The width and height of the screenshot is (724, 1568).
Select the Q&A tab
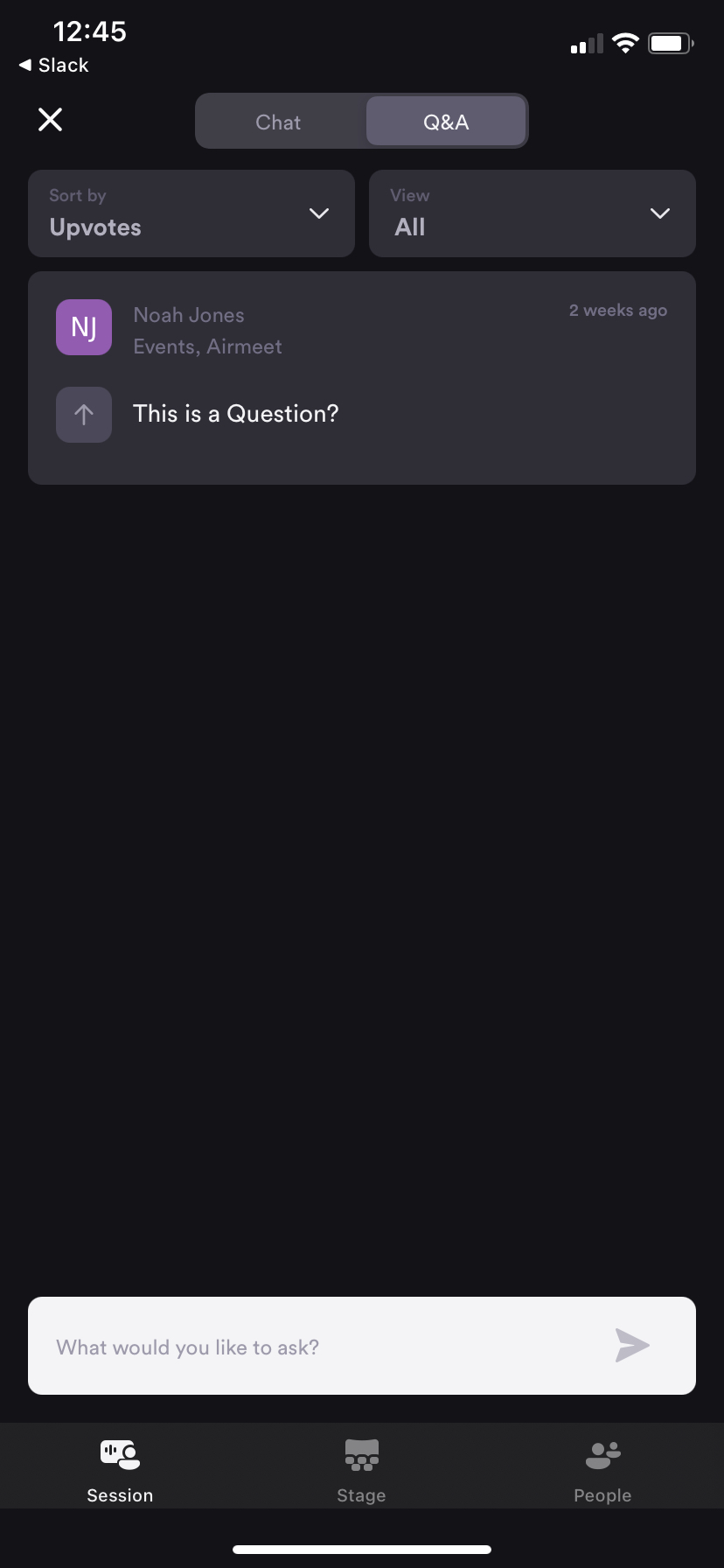446,122
